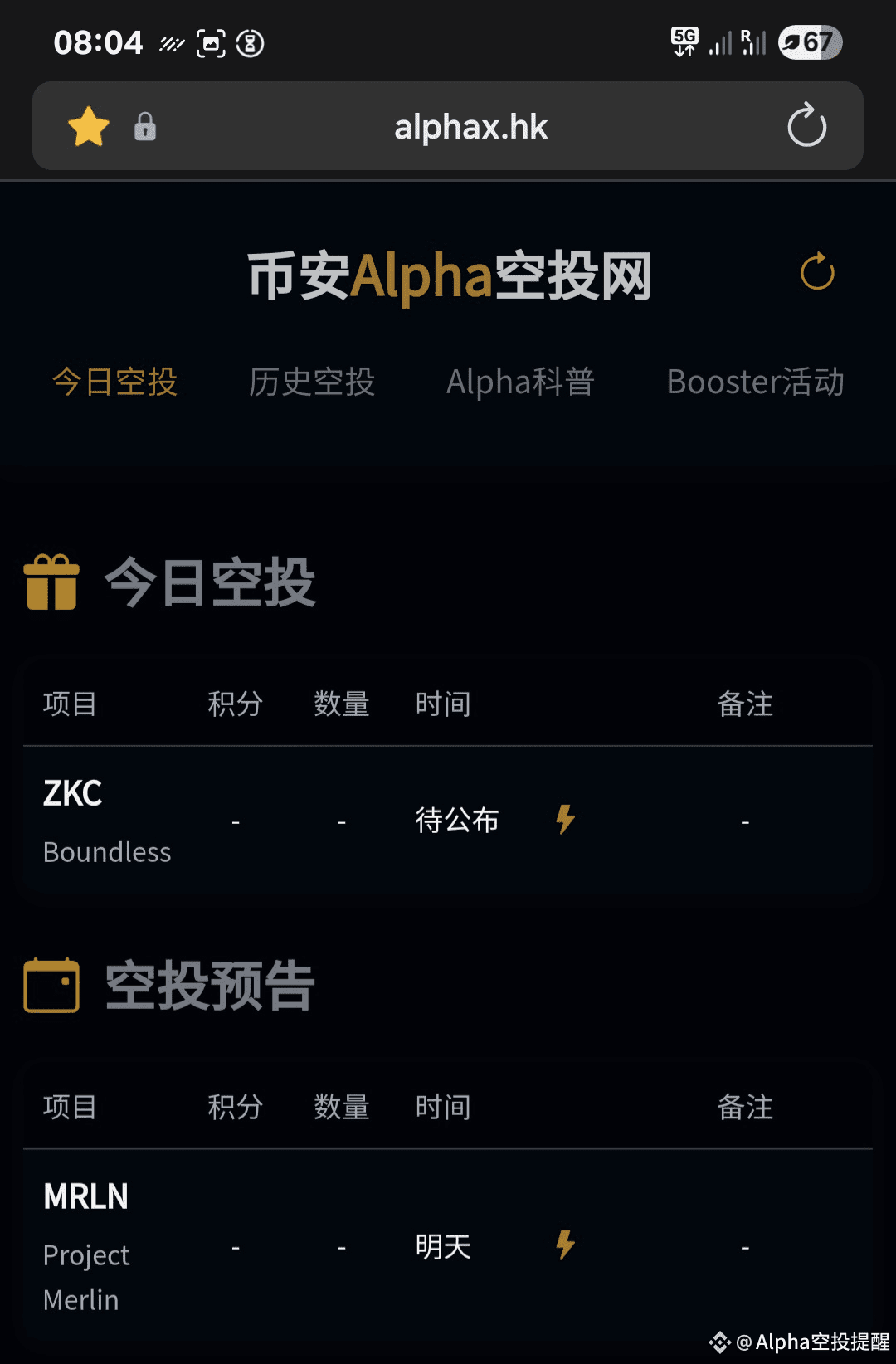Tap the bookmark star in address bar
Viewport: 896px width, 1364px height.
(x=89, y=127)
